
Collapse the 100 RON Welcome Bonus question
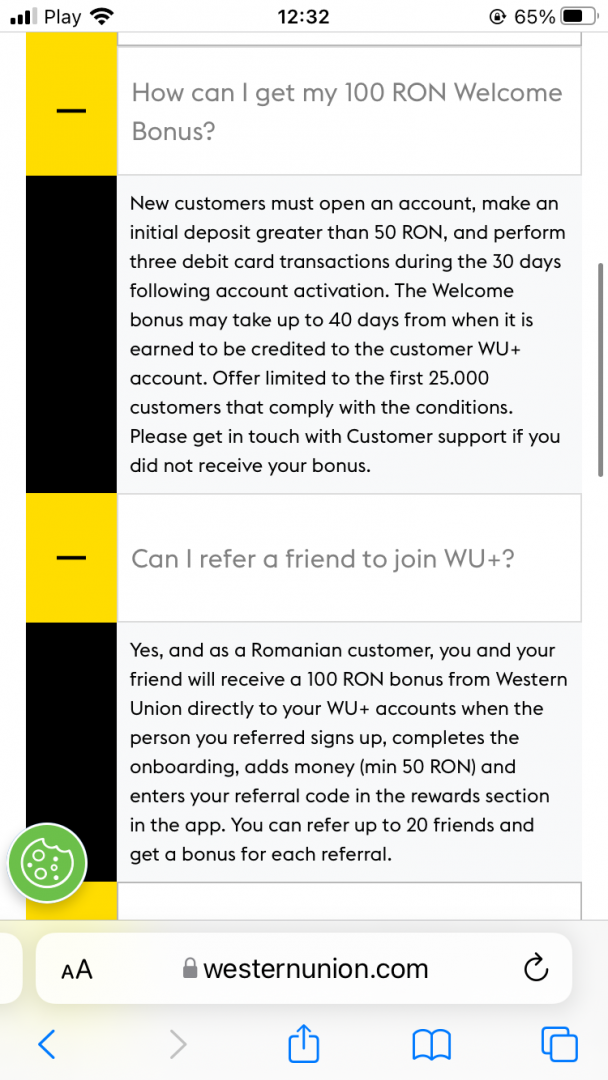coord(70,111)
